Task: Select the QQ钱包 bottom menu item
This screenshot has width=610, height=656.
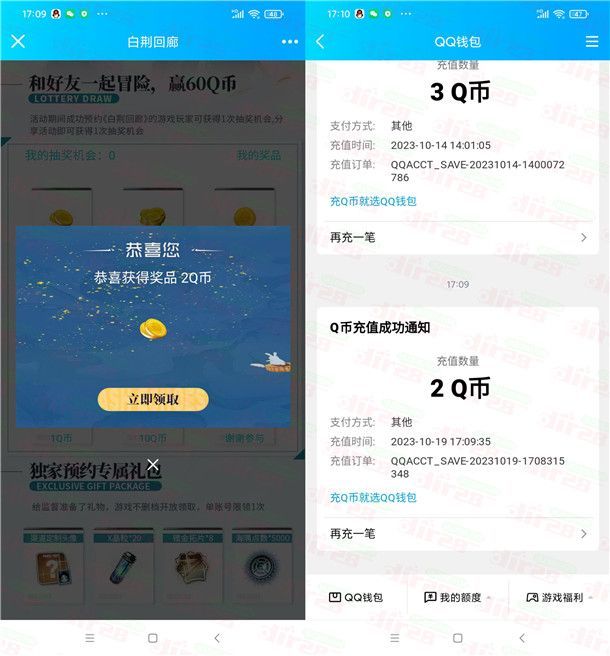Action: tap(356, 597)
